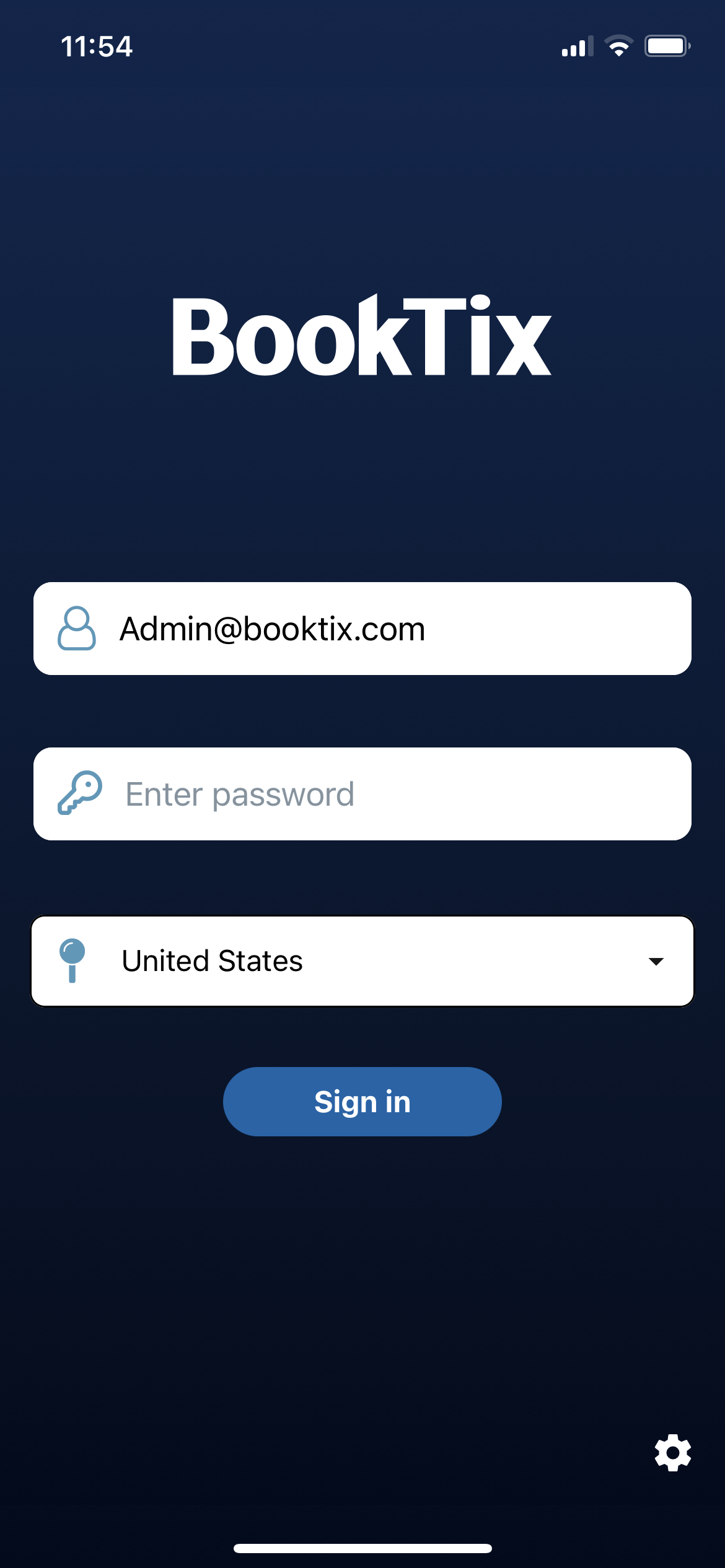Tap the Sign in button
Viewport: 725px width, 1568px height.
(x=362, y=1102)
